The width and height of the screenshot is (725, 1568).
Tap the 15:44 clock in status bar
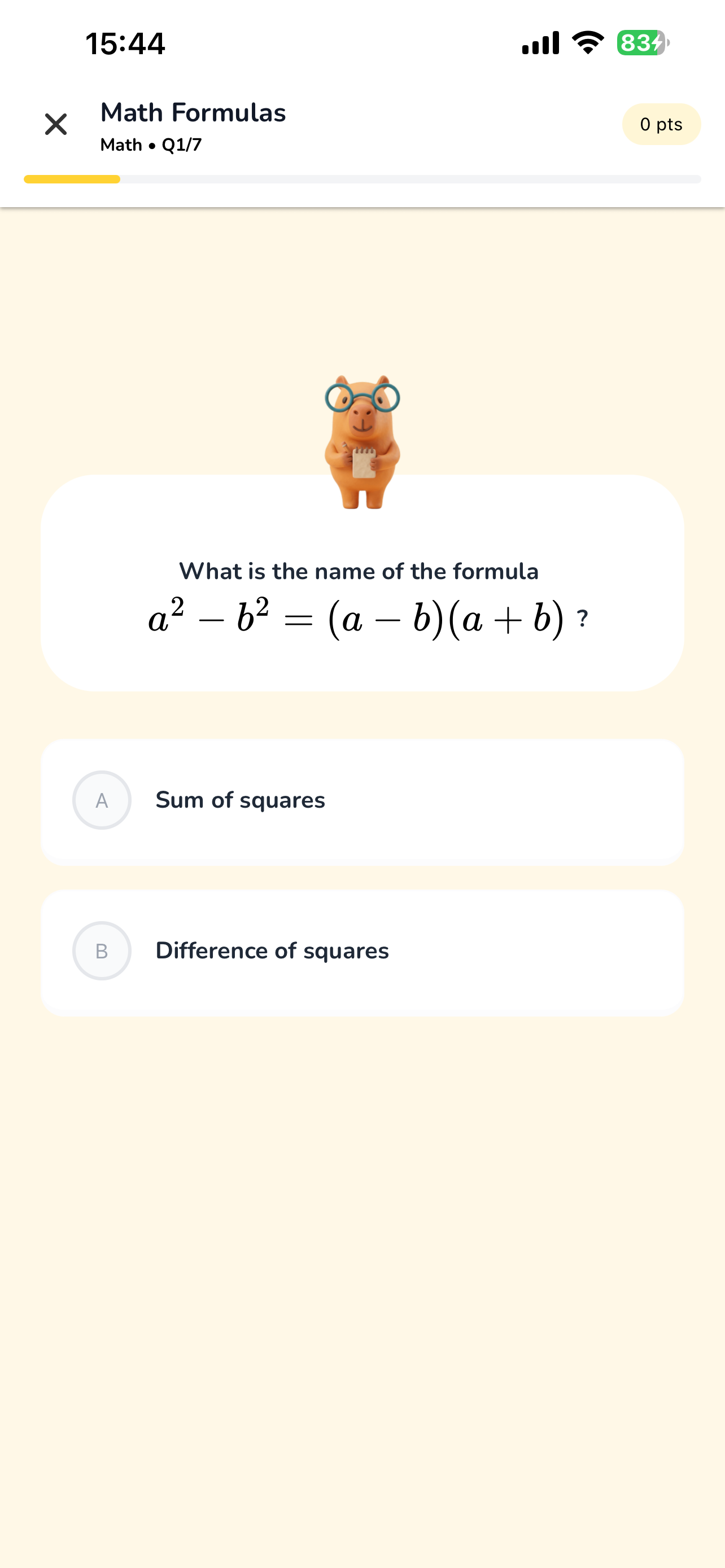124,43
